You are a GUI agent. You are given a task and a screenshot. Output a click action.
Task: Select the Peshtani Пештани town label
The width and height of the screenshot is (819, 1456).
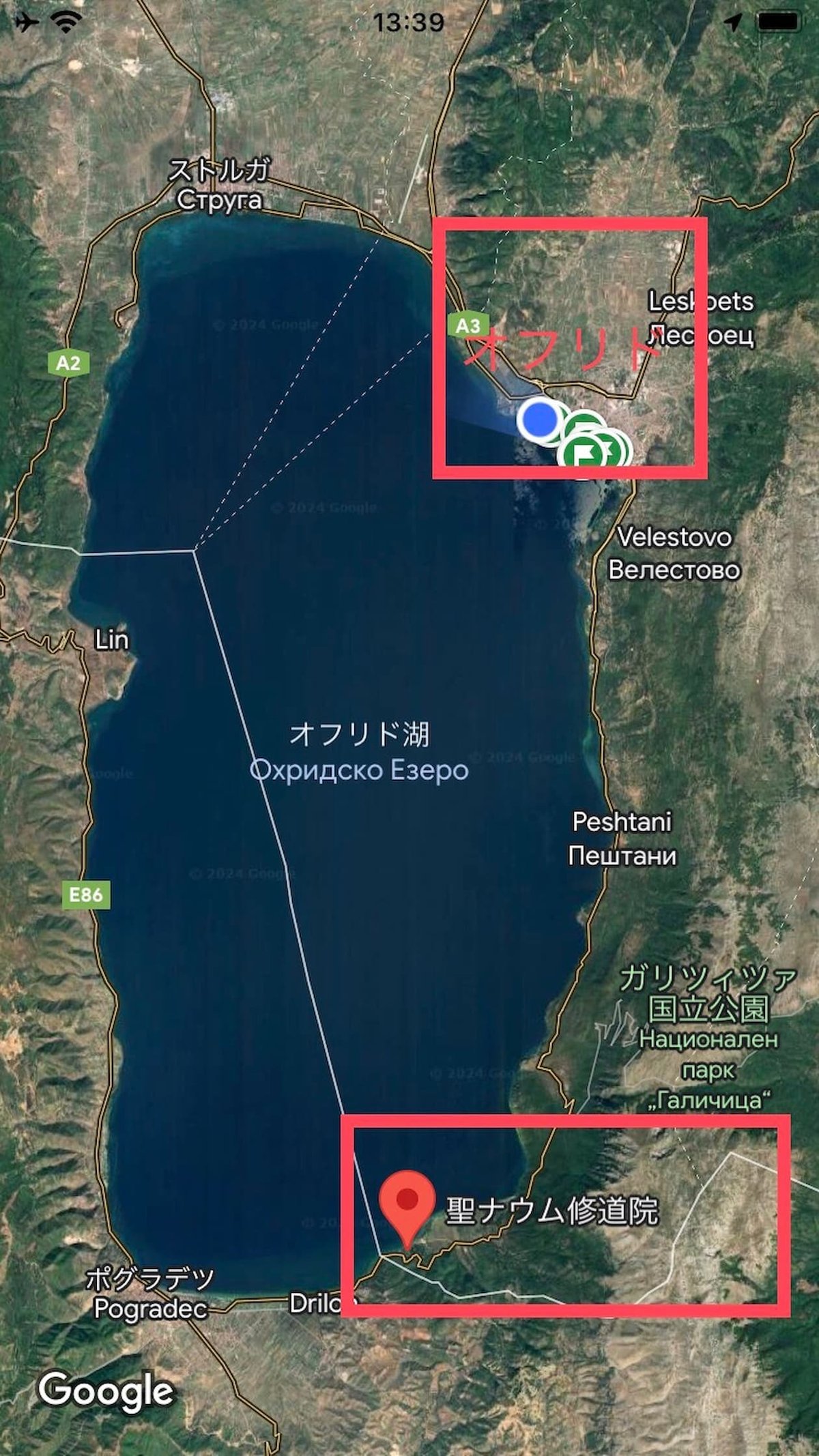point(622,838)
